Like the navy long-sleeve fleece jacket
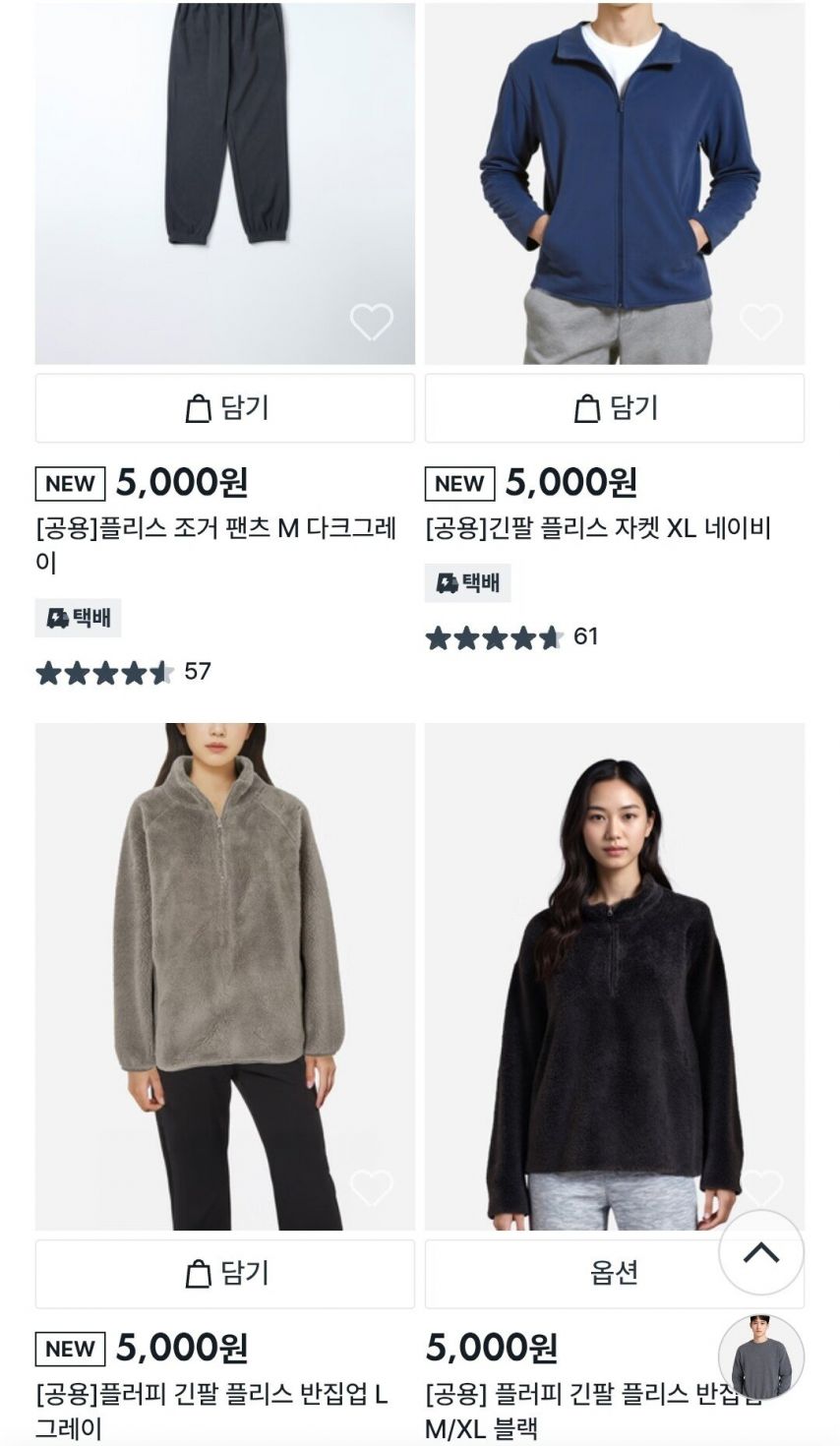 760,322
